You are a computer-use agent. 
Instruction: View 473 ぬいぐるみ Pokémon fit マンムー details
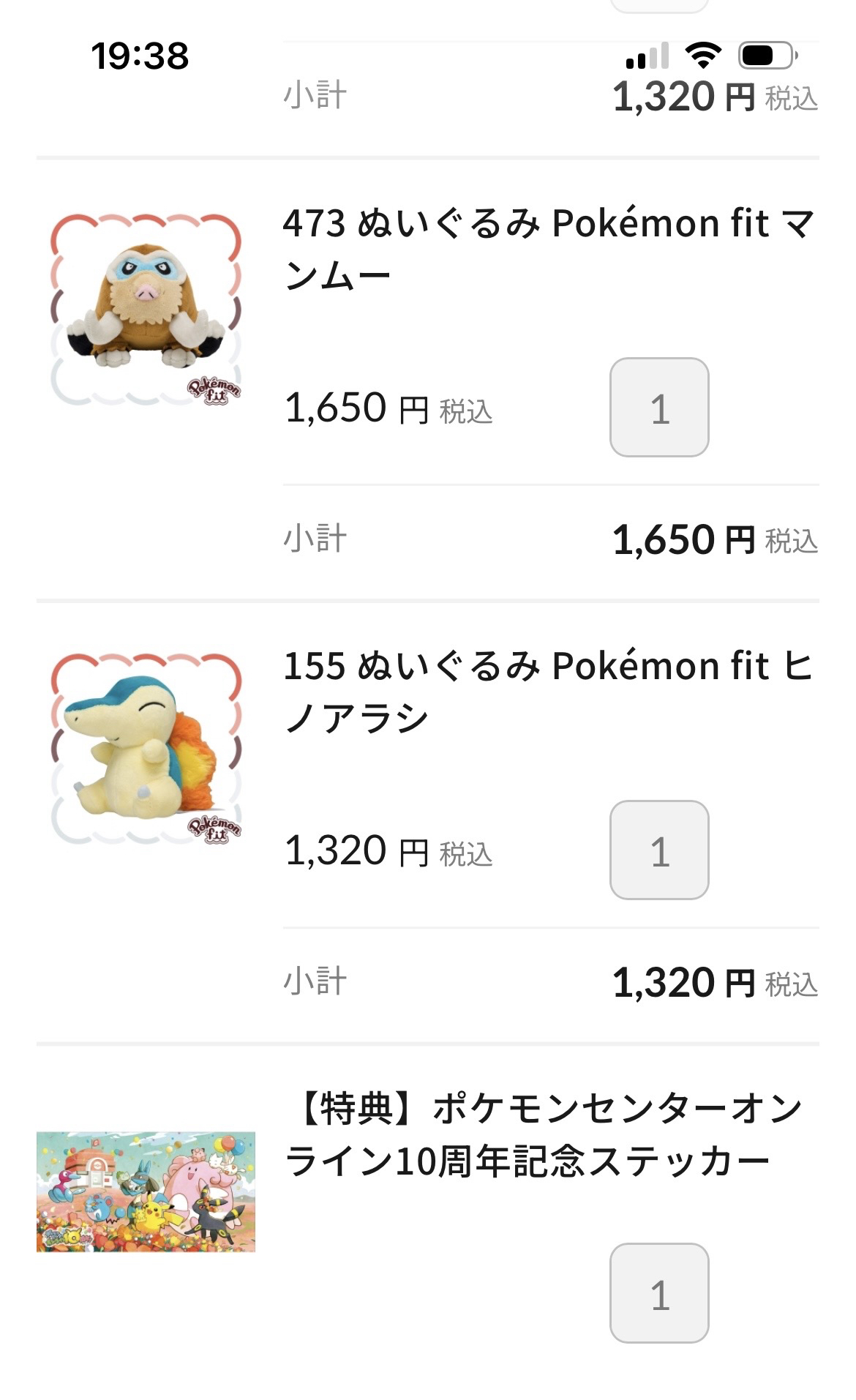(x=549, y=249)
